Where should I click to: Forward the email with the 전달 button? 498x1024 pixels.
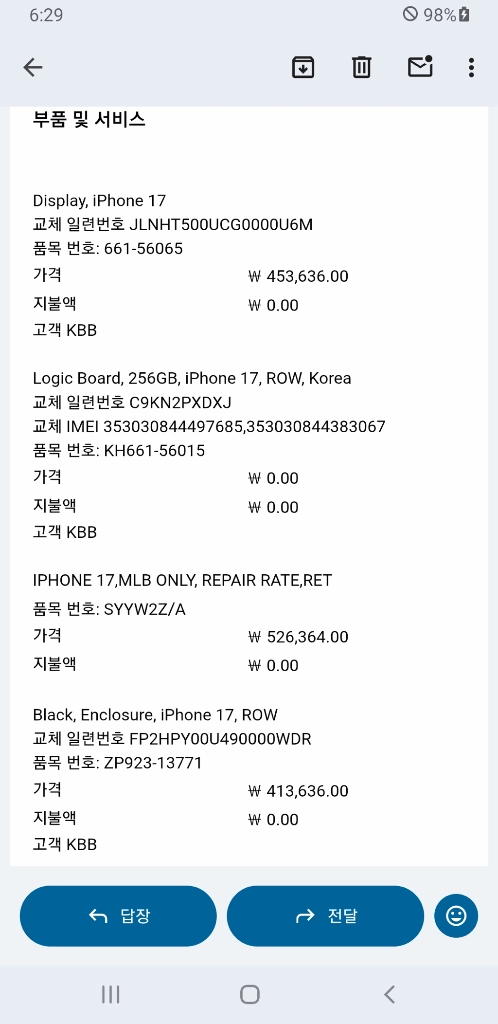[326, 916]
